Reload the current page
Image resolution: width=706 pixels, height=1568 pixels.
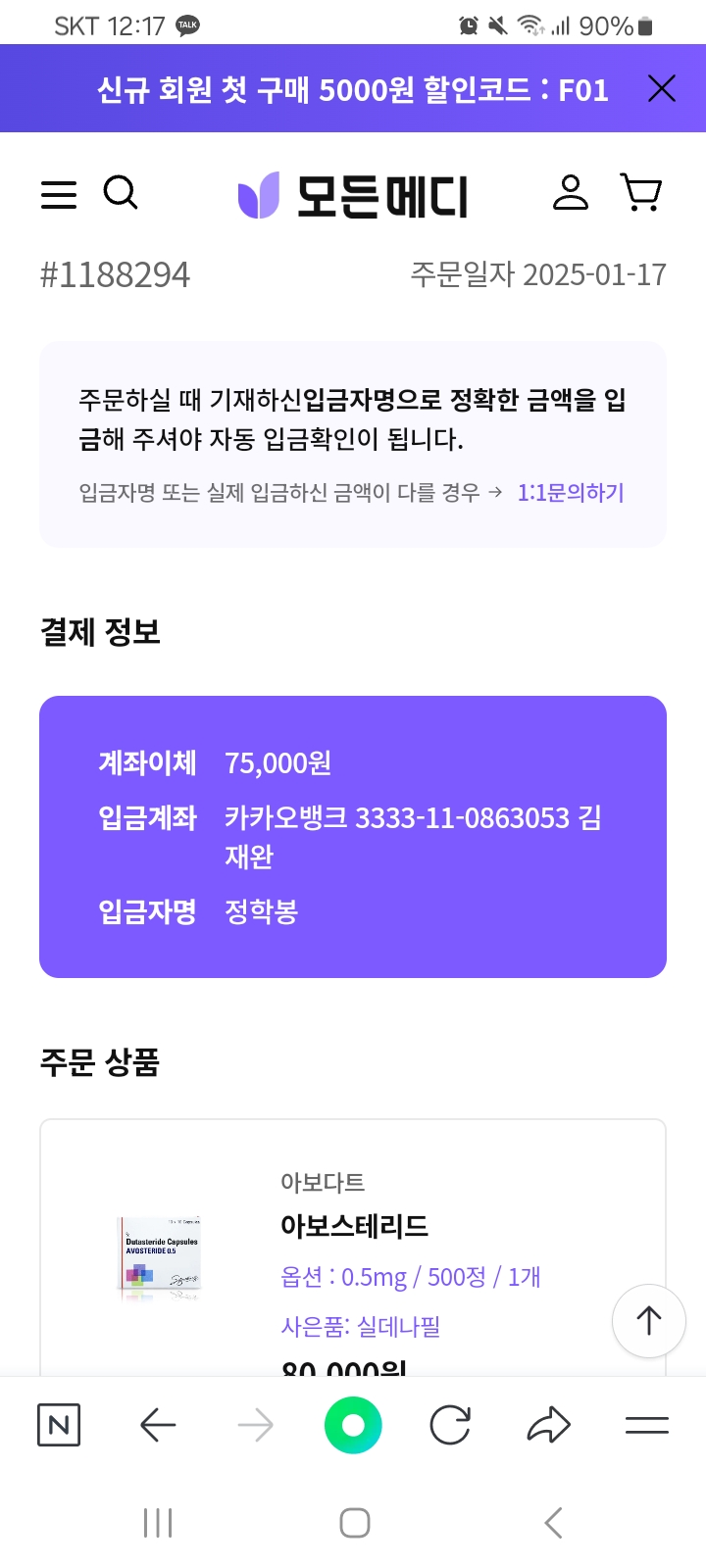pyautogui.click(x=450, y=1425)
